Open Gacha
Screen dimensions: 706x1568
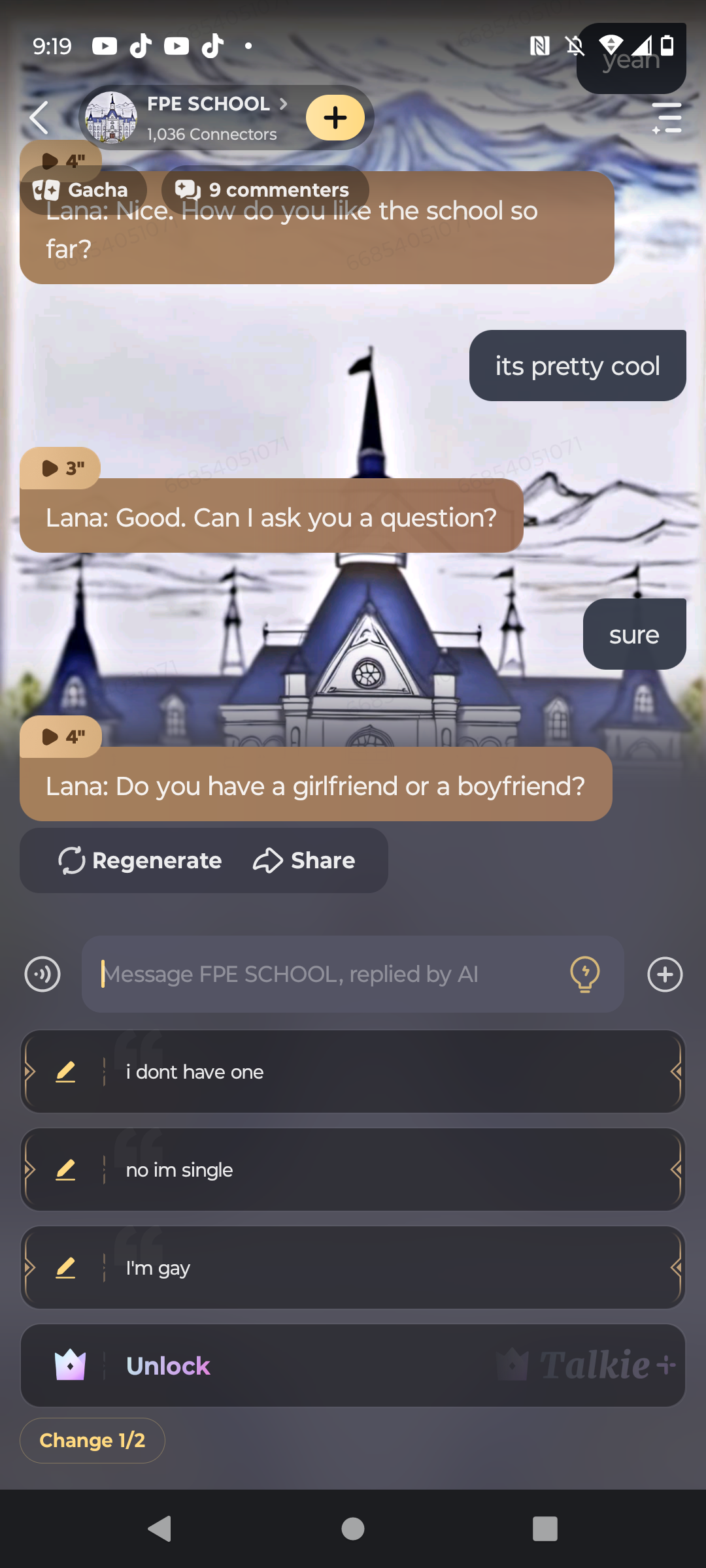pyautogui.click(x=82, y=190)
